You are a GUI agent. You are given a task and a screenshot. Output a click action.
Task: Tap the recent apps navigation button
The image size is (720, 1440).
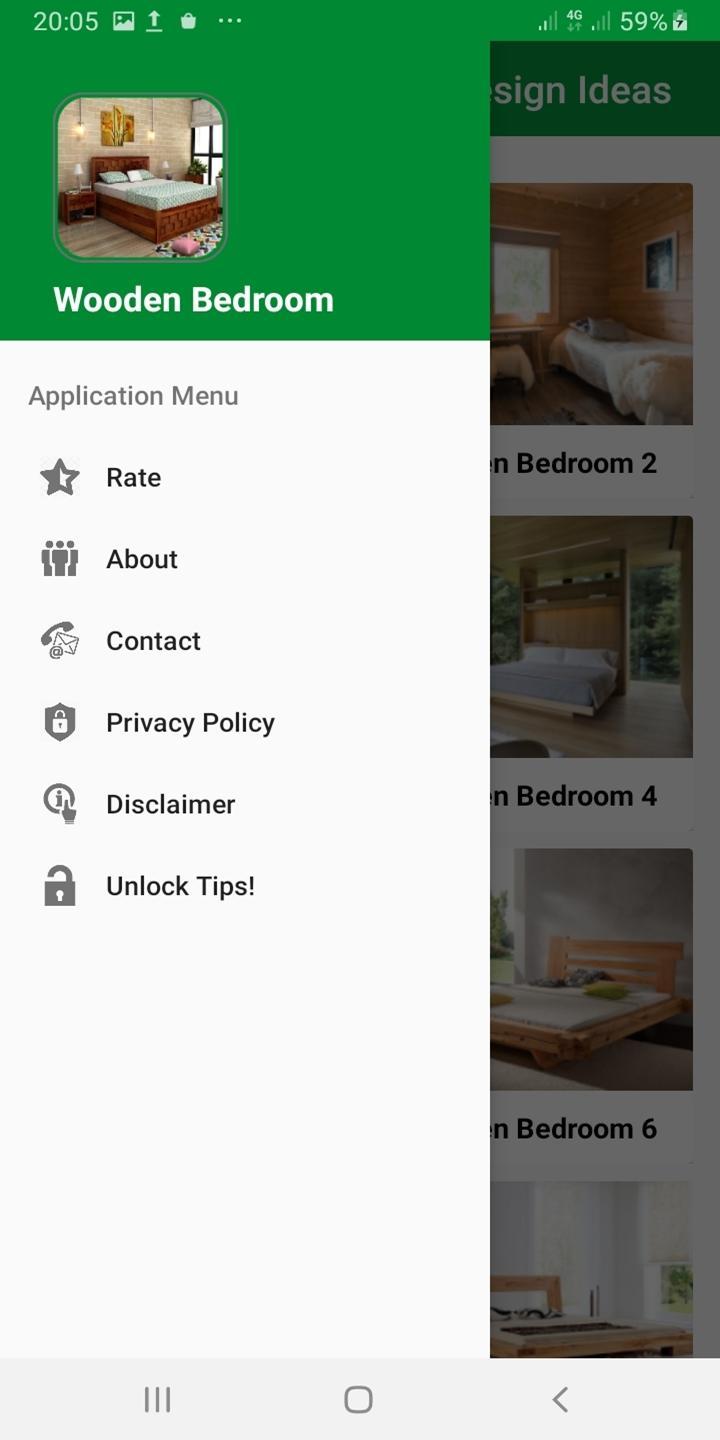tap(157, 1400)
